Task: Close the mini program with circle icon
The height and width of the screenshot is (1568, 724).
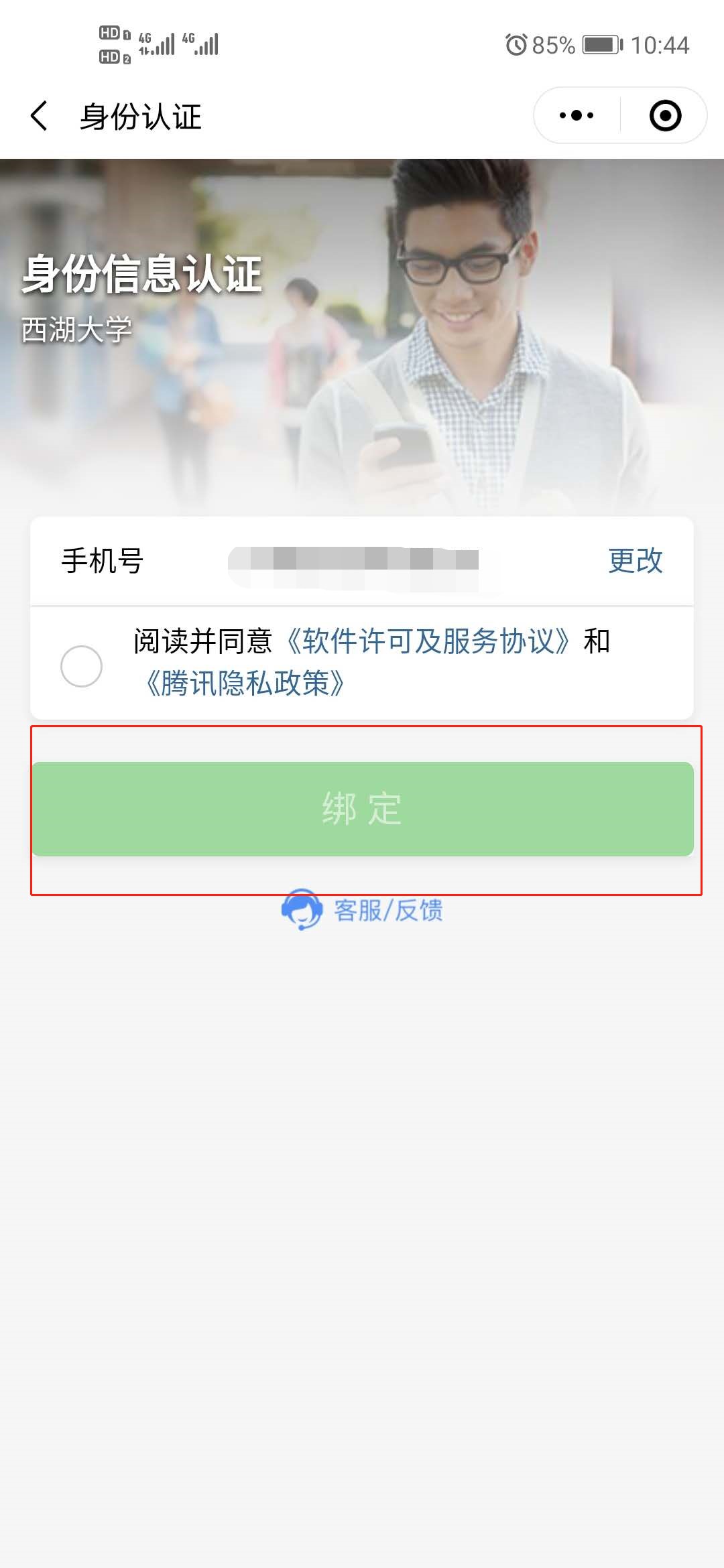Action: 665,116
